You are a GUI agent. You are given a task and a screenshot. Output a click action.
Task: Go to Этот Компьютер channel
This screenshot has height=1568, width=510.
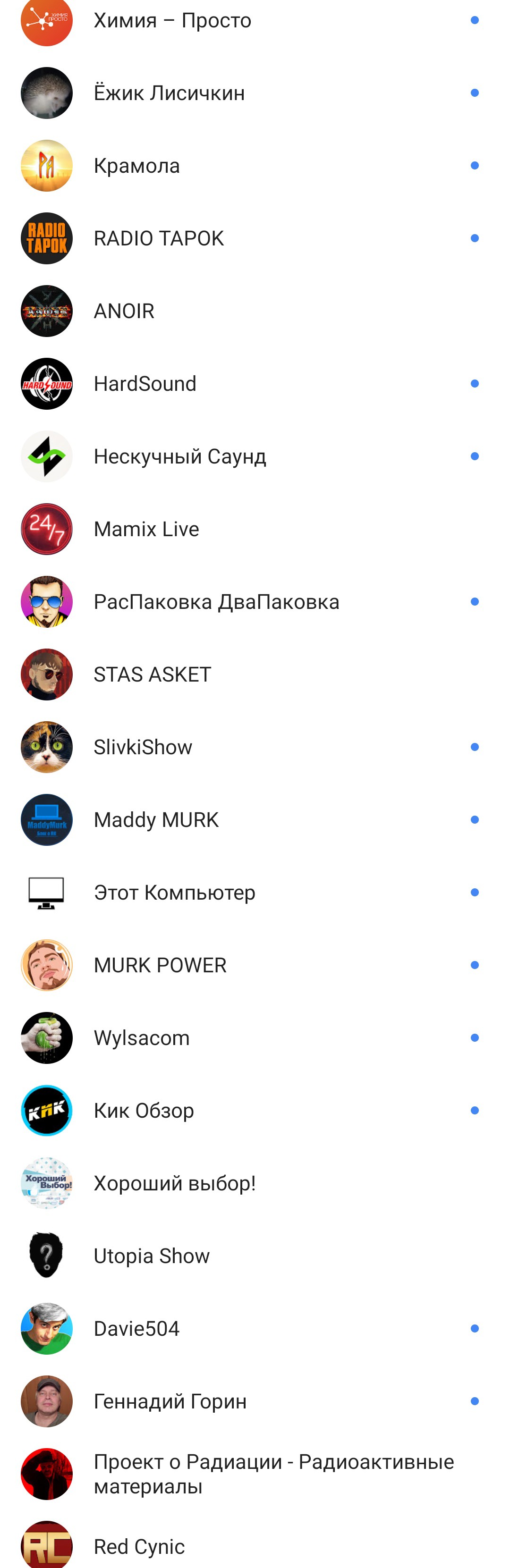pyautogui.click(x=255, y=893)
